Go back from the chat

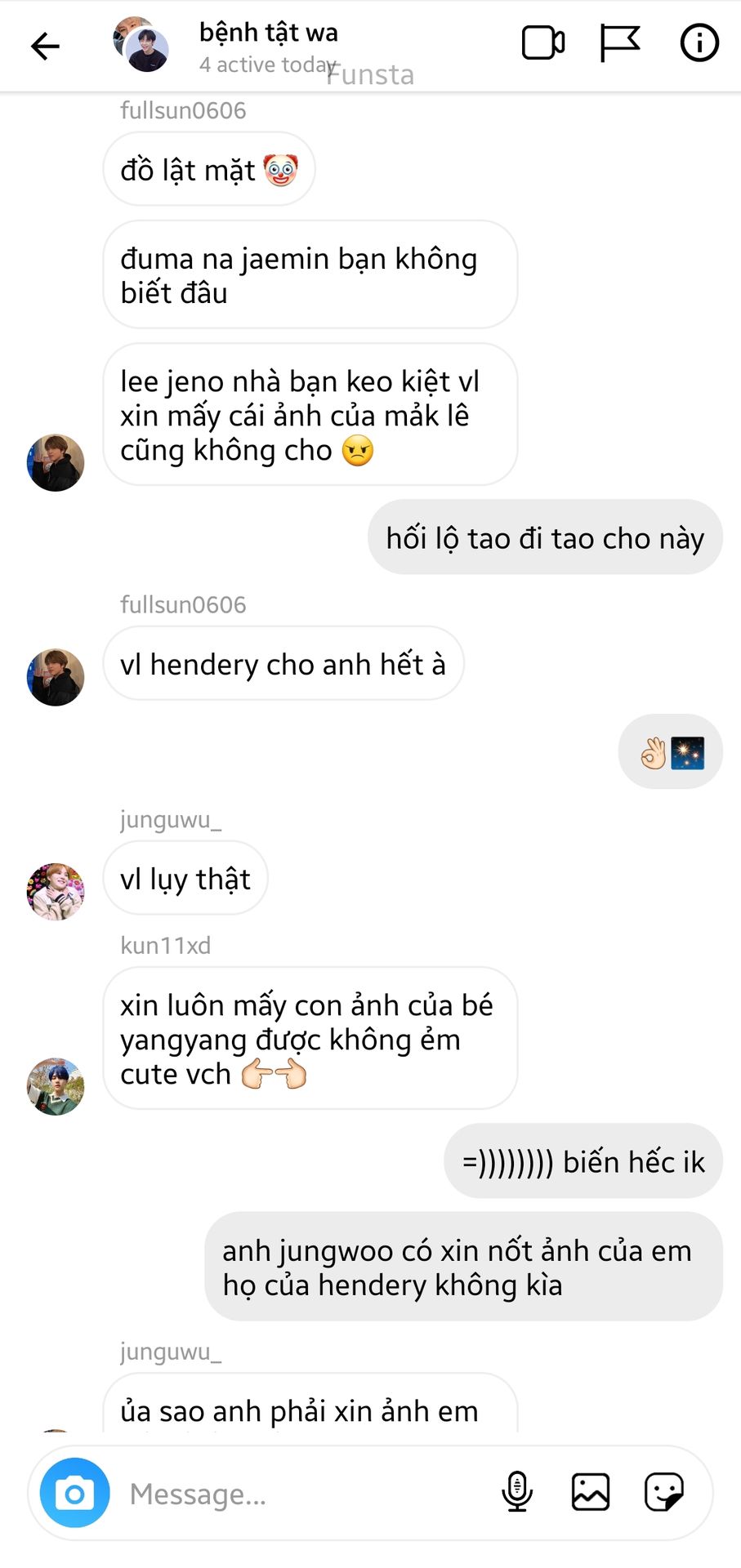pos(45,46)
